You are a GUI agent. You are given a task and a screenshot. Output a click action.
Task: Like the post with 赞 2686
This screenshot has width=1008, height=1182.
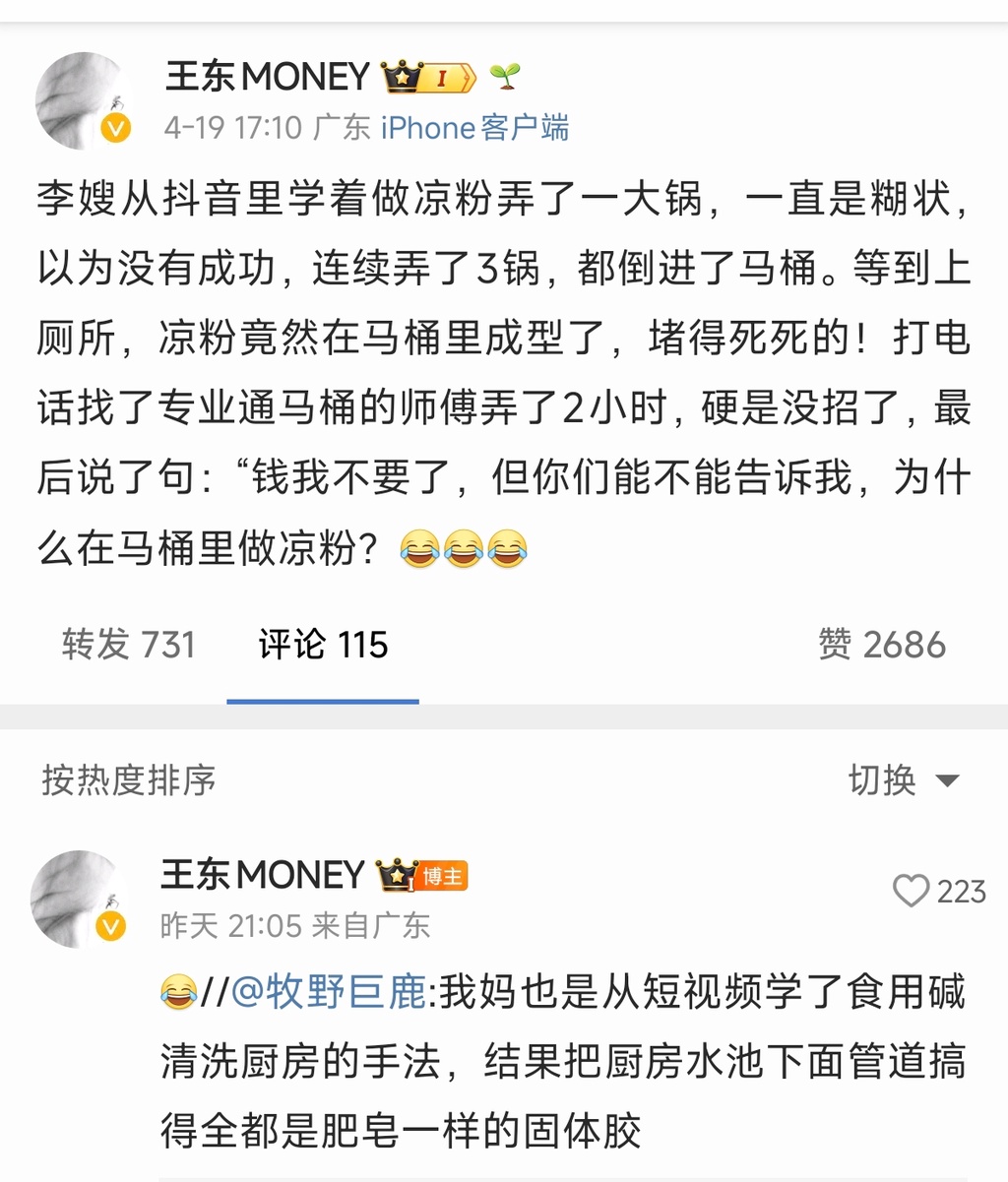click(x=881, y=645)
